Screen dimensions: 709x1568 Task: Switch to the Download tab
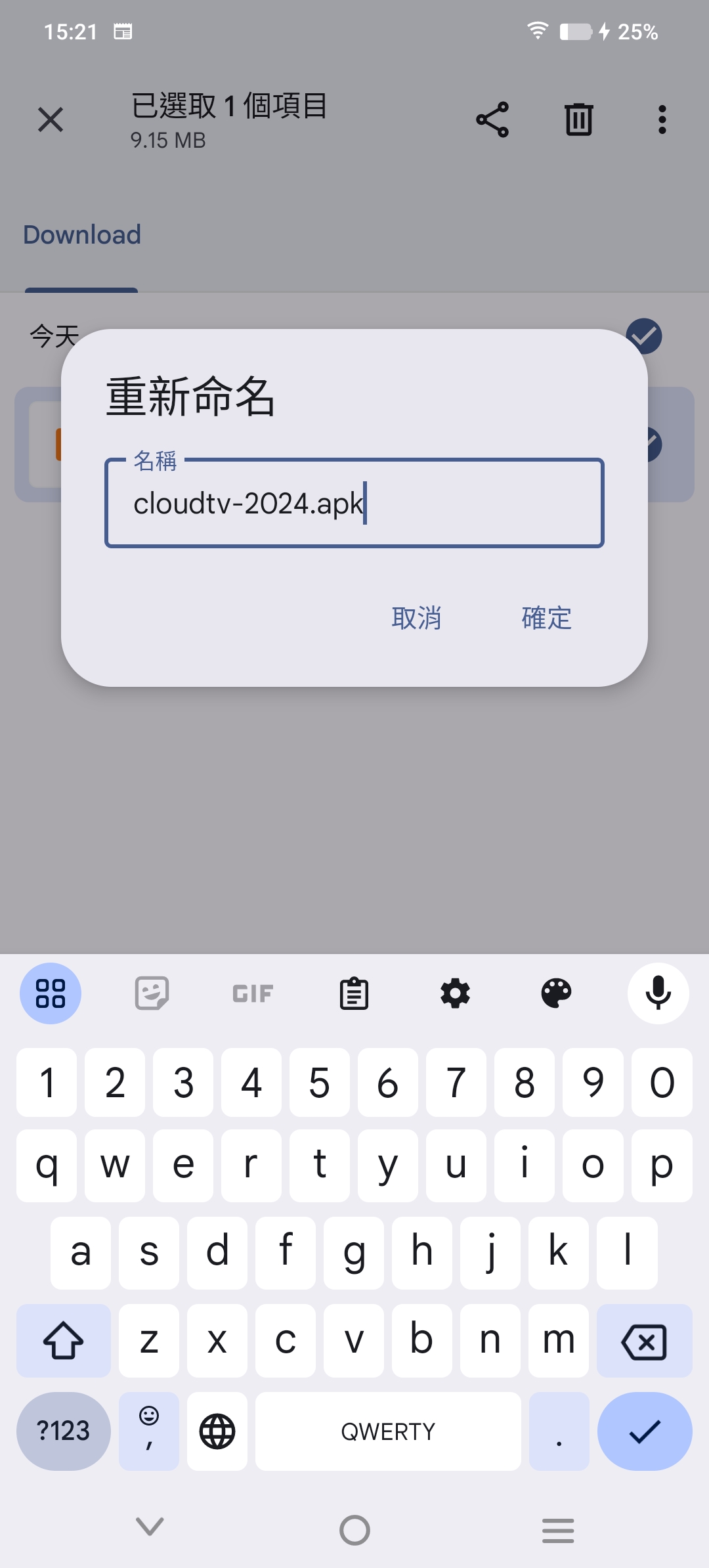click(82, 235)
